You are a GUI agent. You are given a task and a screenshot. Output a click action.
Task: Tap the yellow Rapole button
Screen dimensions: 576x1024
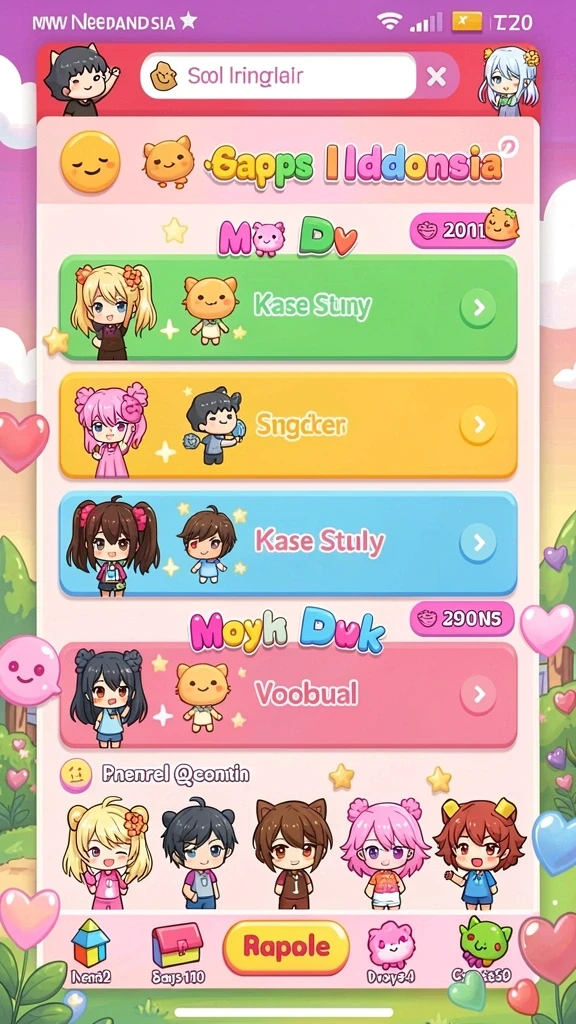(286, 948)
